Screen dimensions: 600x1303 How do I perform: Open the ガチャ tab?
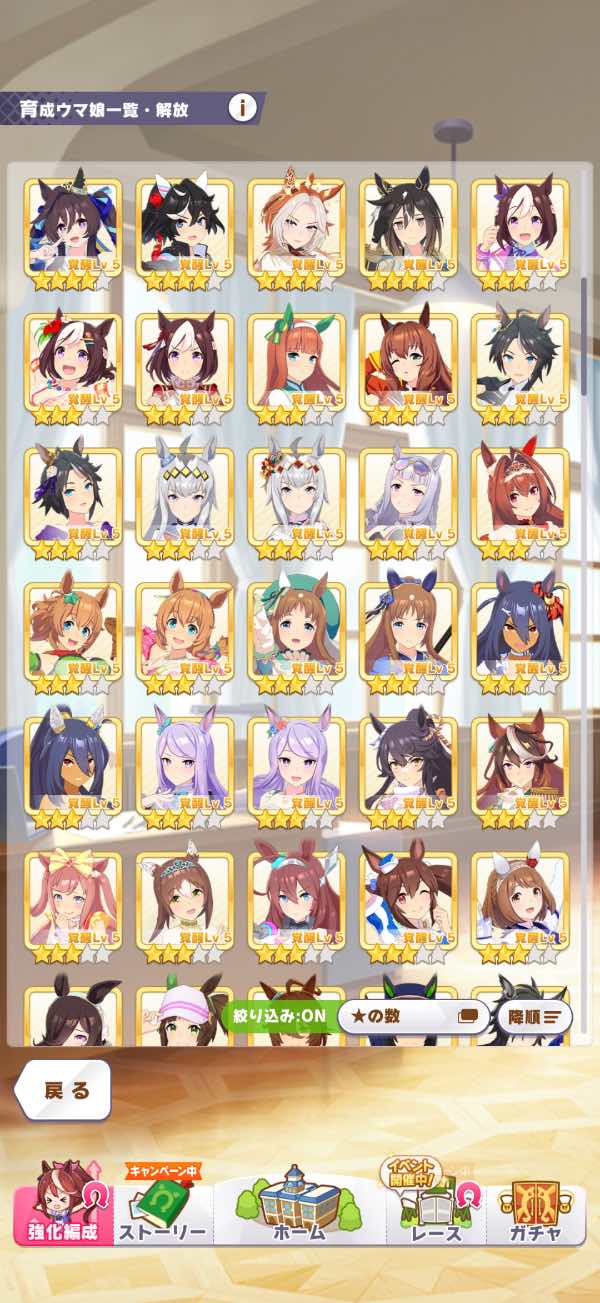click(536, 1208)
